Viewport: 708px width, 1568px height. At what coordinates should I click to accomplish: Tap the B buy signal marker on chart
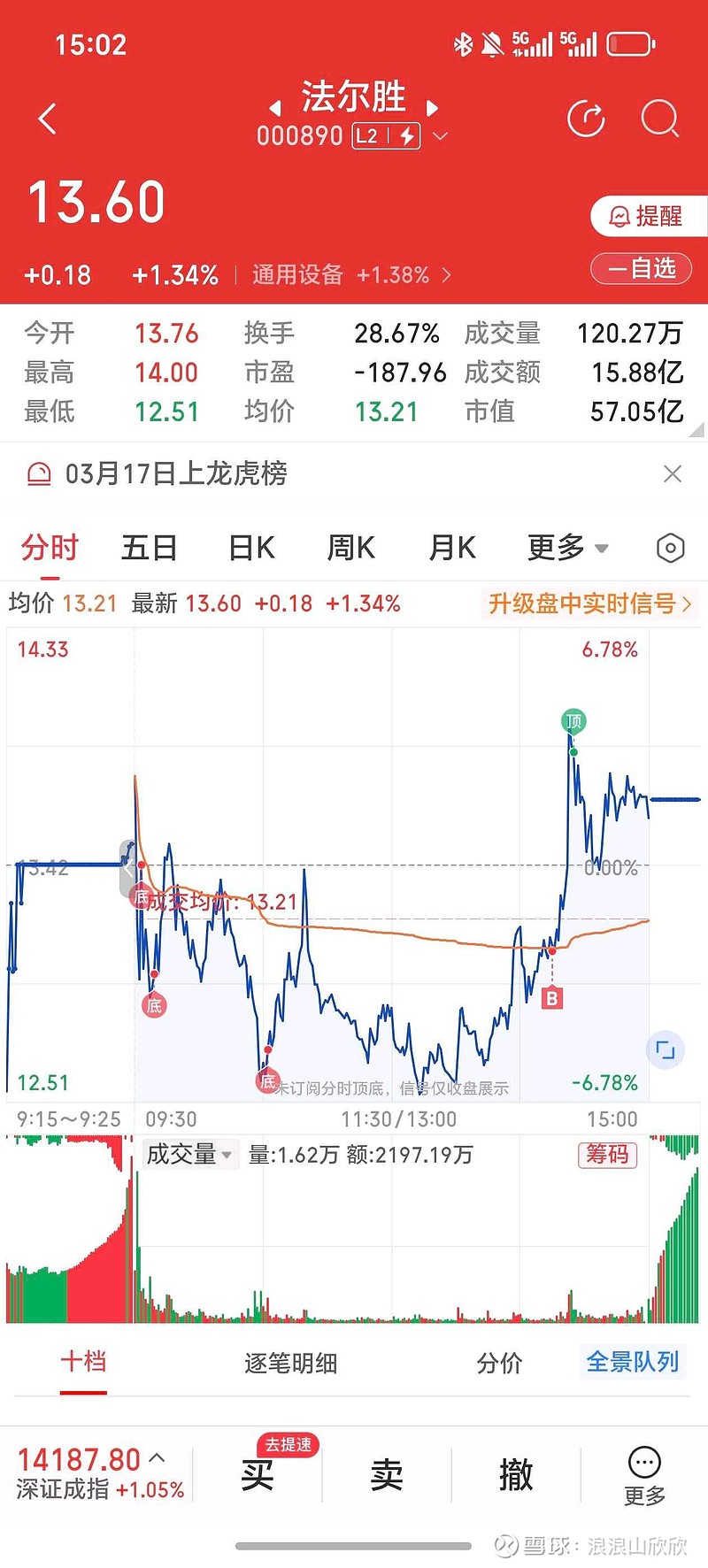click(x=552, y=998)
